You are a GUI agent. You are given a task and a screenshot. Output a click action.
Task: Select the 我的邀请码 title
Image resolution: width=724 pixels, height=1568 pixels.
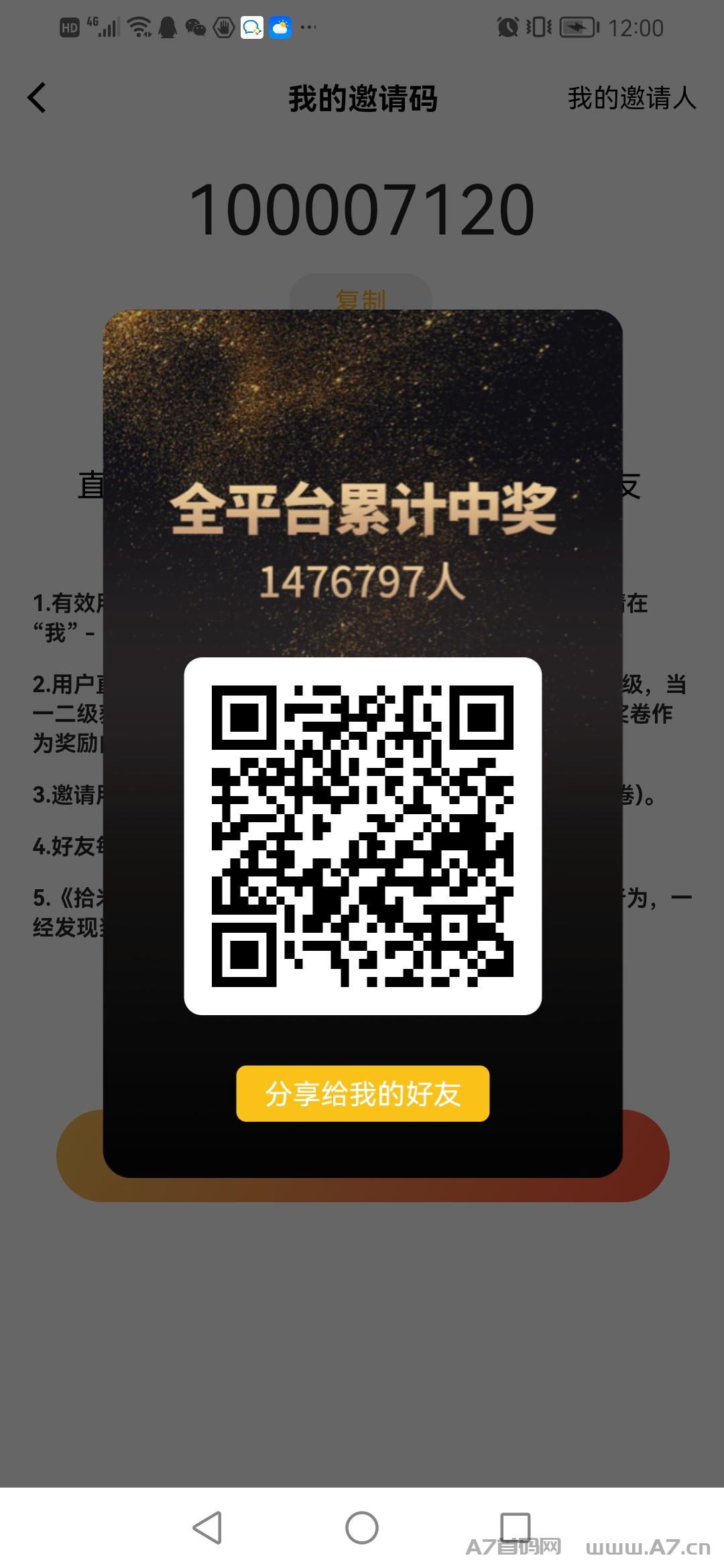361,98
